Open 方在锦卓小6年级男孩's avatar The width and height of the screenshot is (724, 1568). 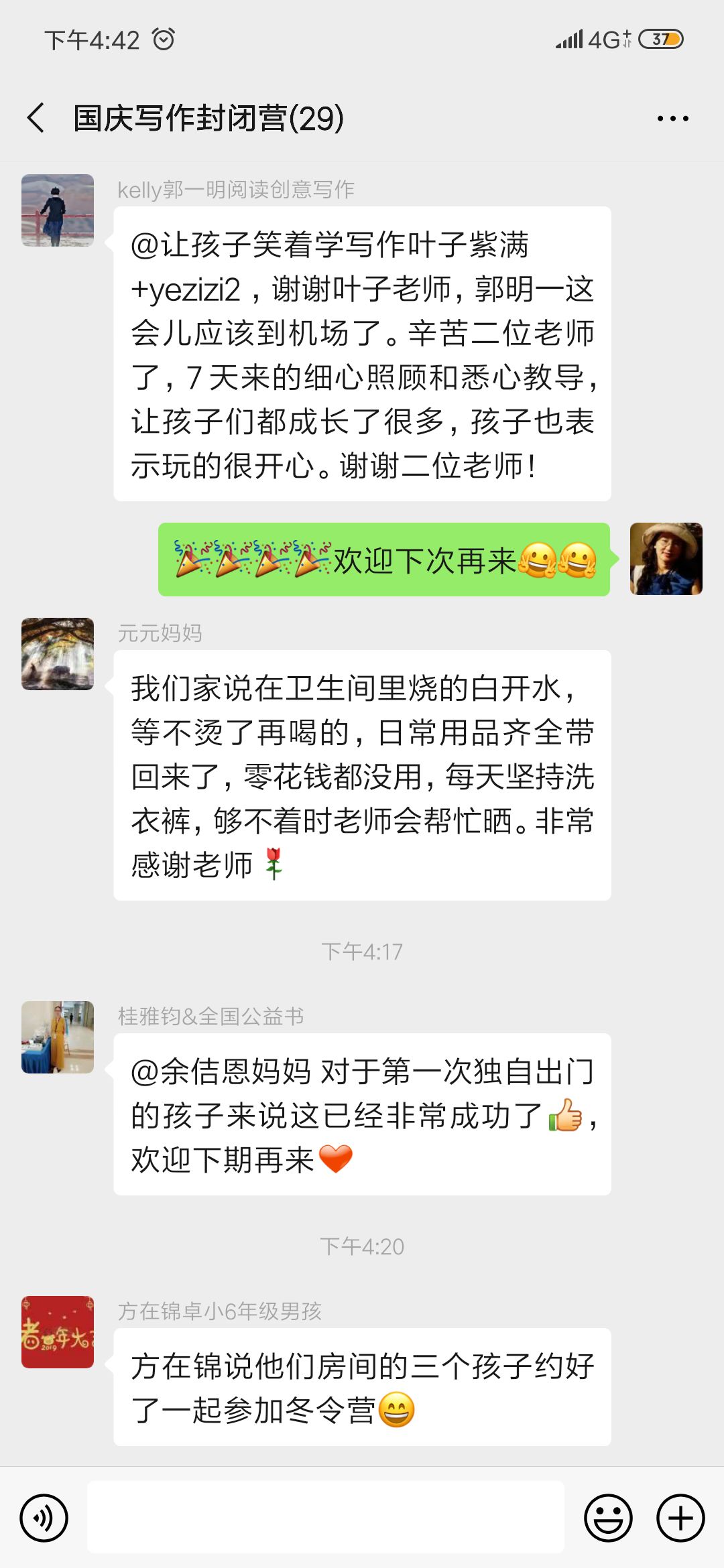click(x=58, y=1332)
